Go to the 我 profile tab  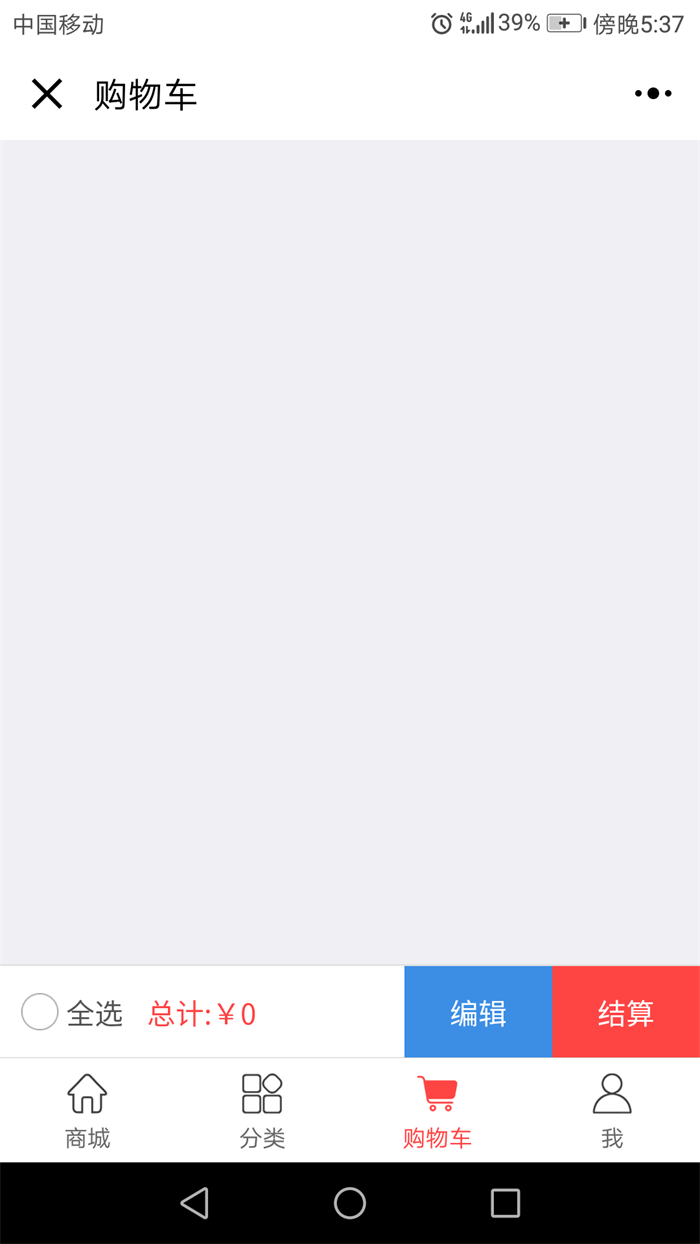click(612, 1110)
